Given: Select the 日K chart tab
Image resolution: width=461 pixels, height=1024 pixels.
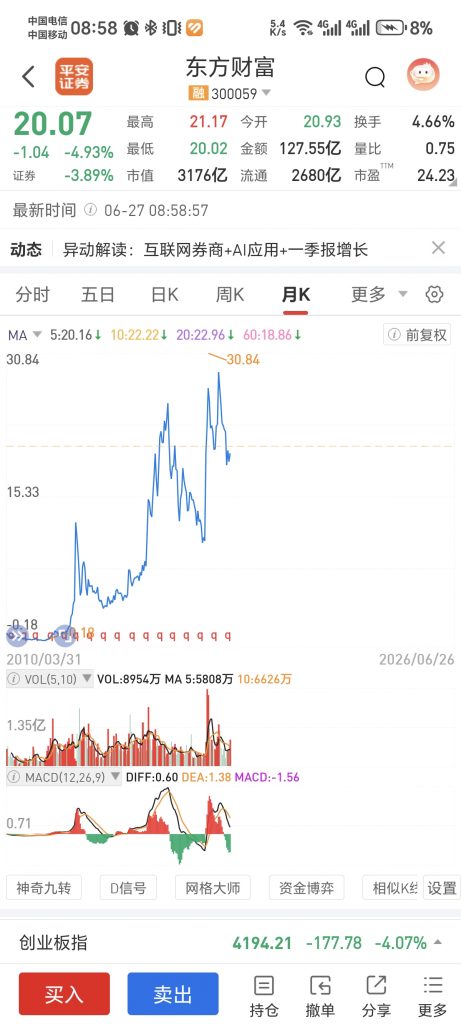Looking at the screenshot, I should coord(165,295).
